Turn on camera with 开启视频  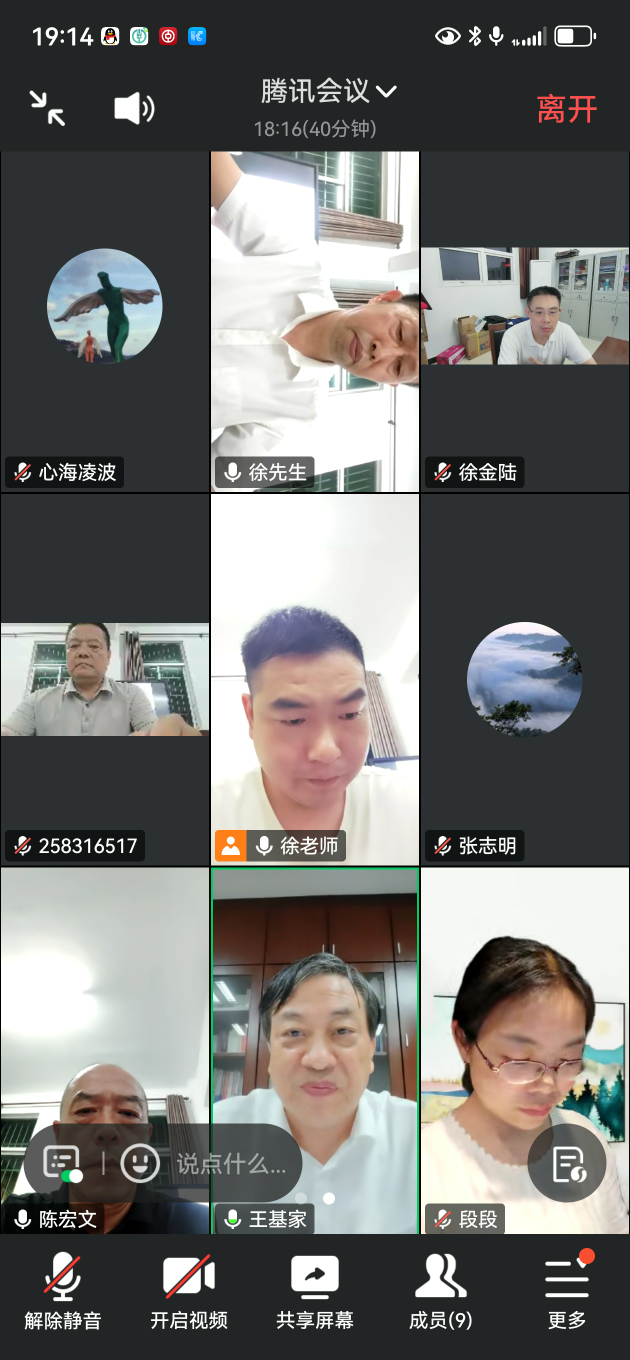pyautogui.click(x=189, y=1290)
